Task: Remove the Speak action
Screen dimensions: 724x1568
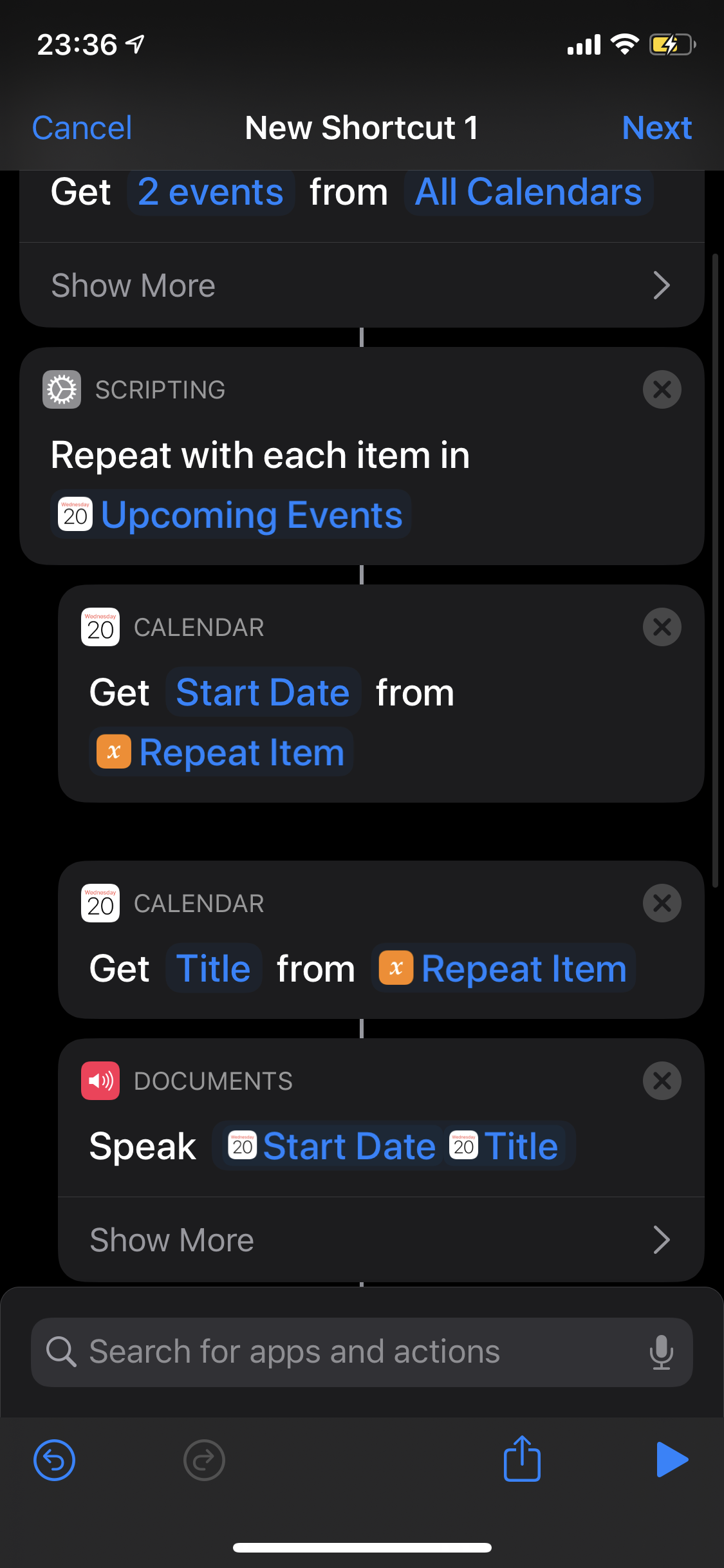Action: coord(662,1081)
